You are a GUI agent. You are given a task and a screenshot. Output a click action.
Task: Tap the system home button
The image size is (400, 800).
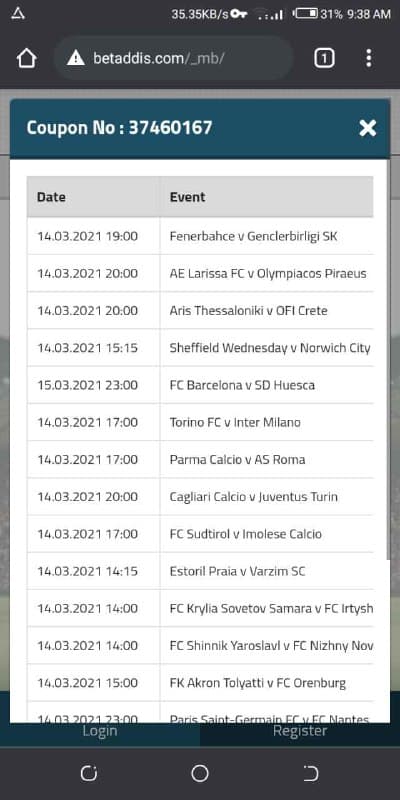(x=200, y=773)
